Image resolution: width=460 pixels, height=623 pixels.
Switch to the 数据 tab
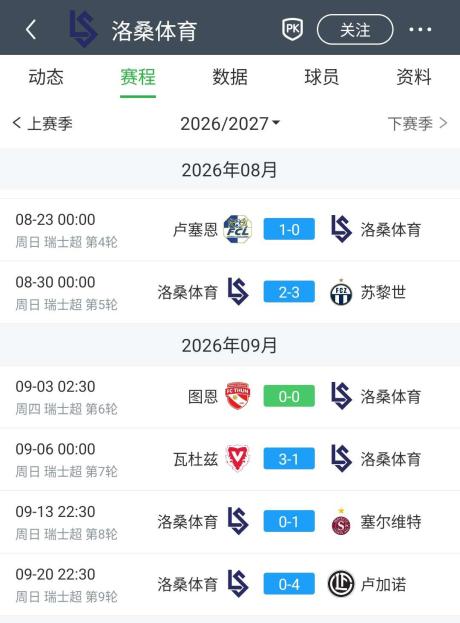click(230, 77)
